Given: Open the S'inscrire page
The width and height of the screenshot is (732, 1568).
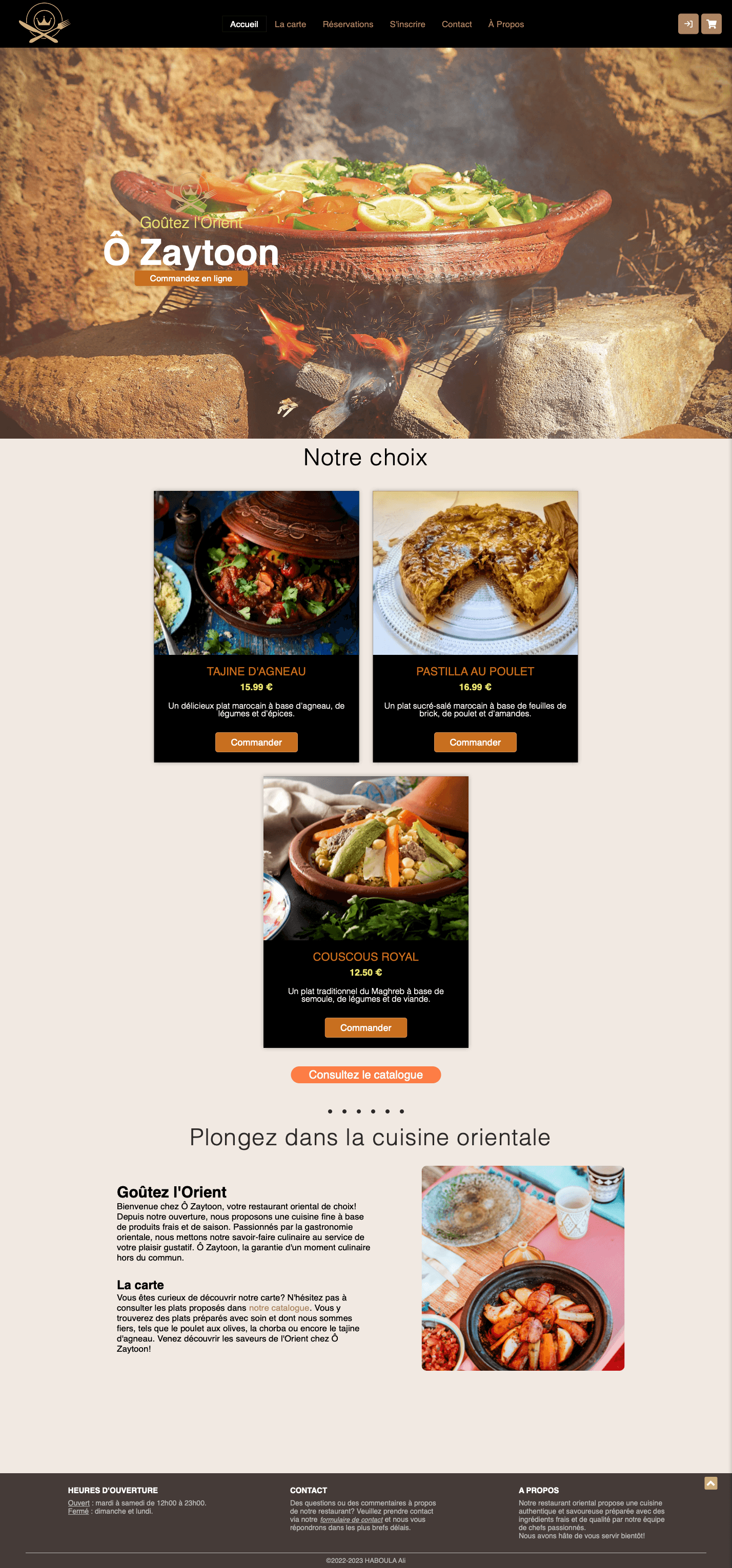Looking at the screenshot, I should coord(407,24).
